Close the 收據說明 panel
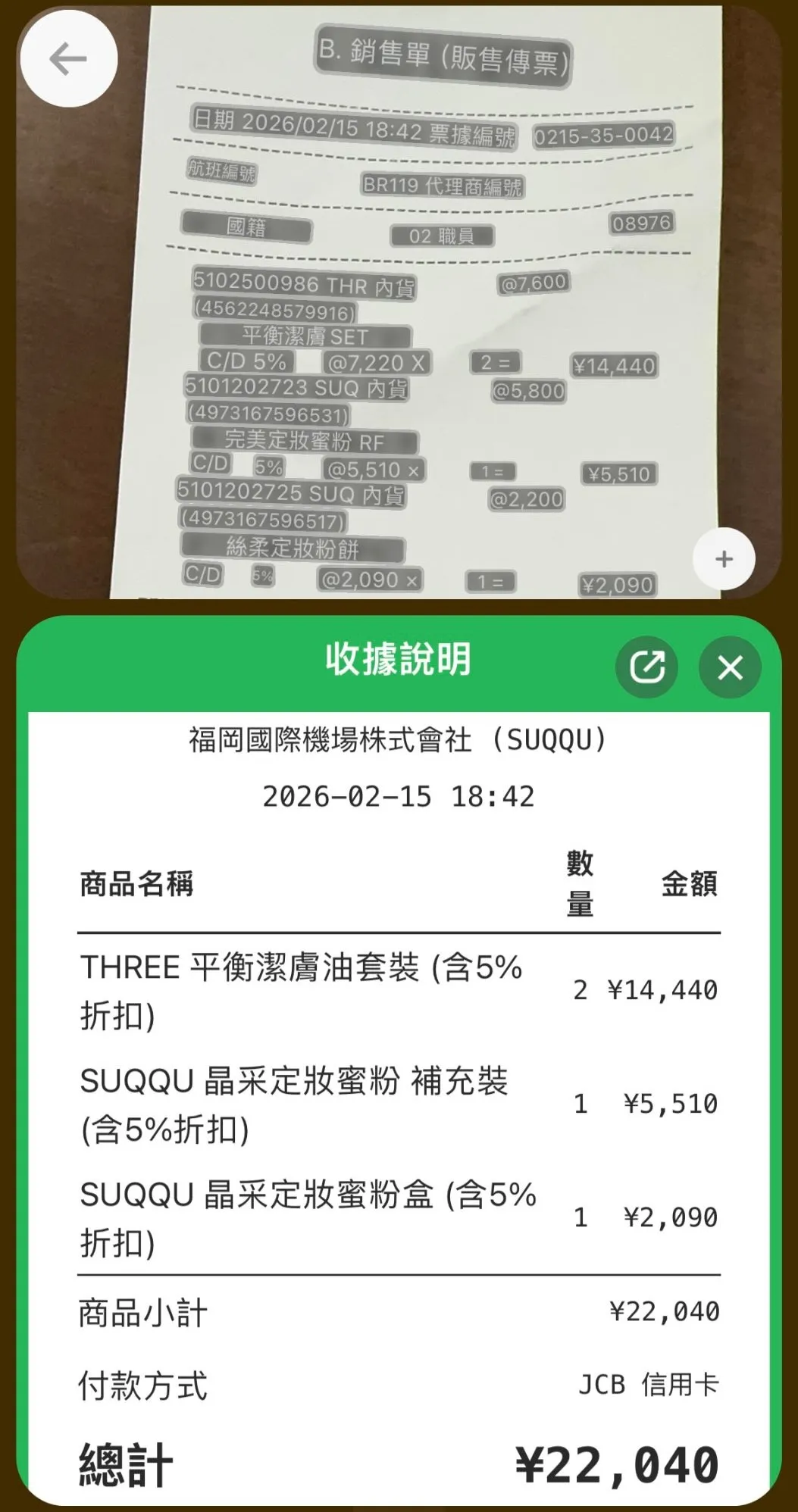Image resolution: width=798 pixels, height=1512 pixels. click(x=729, y=667)
